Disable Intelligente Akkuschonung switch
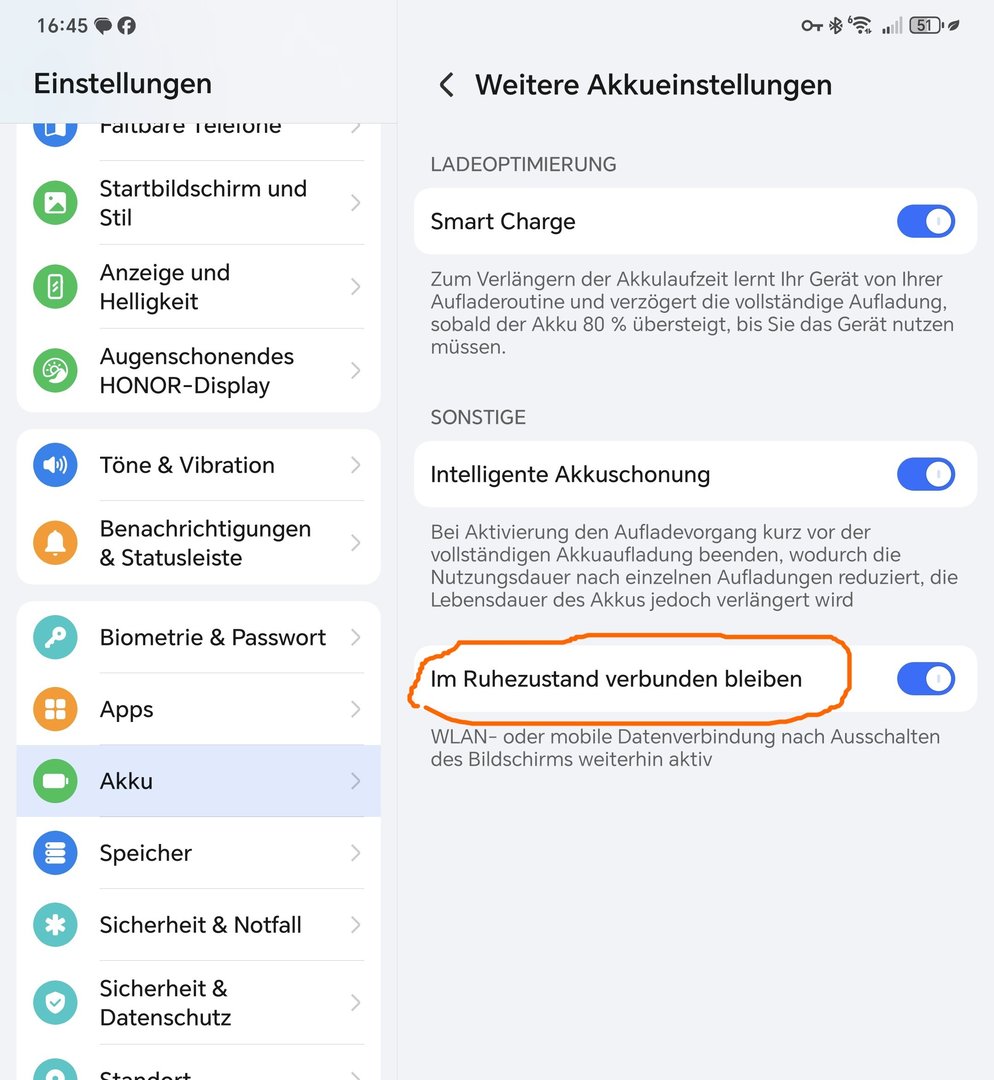The height and width of the screenshot is (1080, 994). point(925,474)
